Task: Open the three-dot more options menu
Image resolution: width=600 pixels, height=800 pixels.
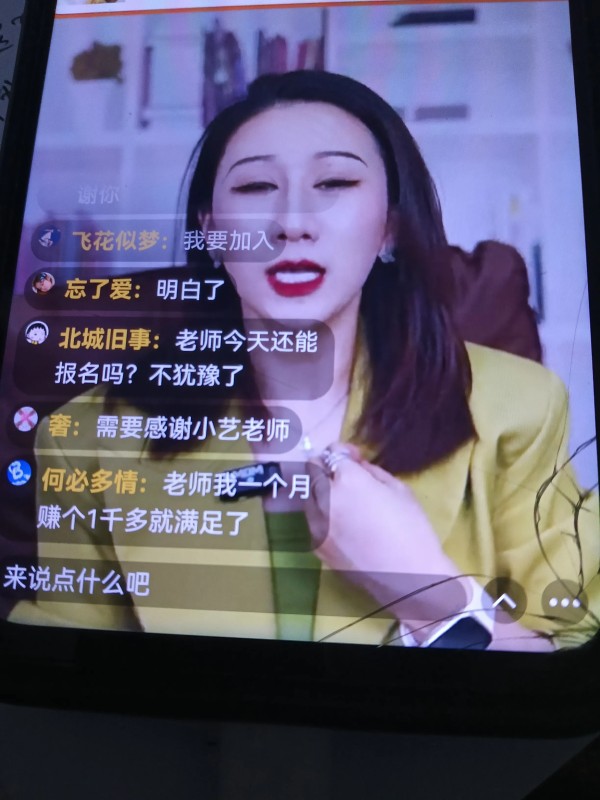Action: (x=565, y=602)
